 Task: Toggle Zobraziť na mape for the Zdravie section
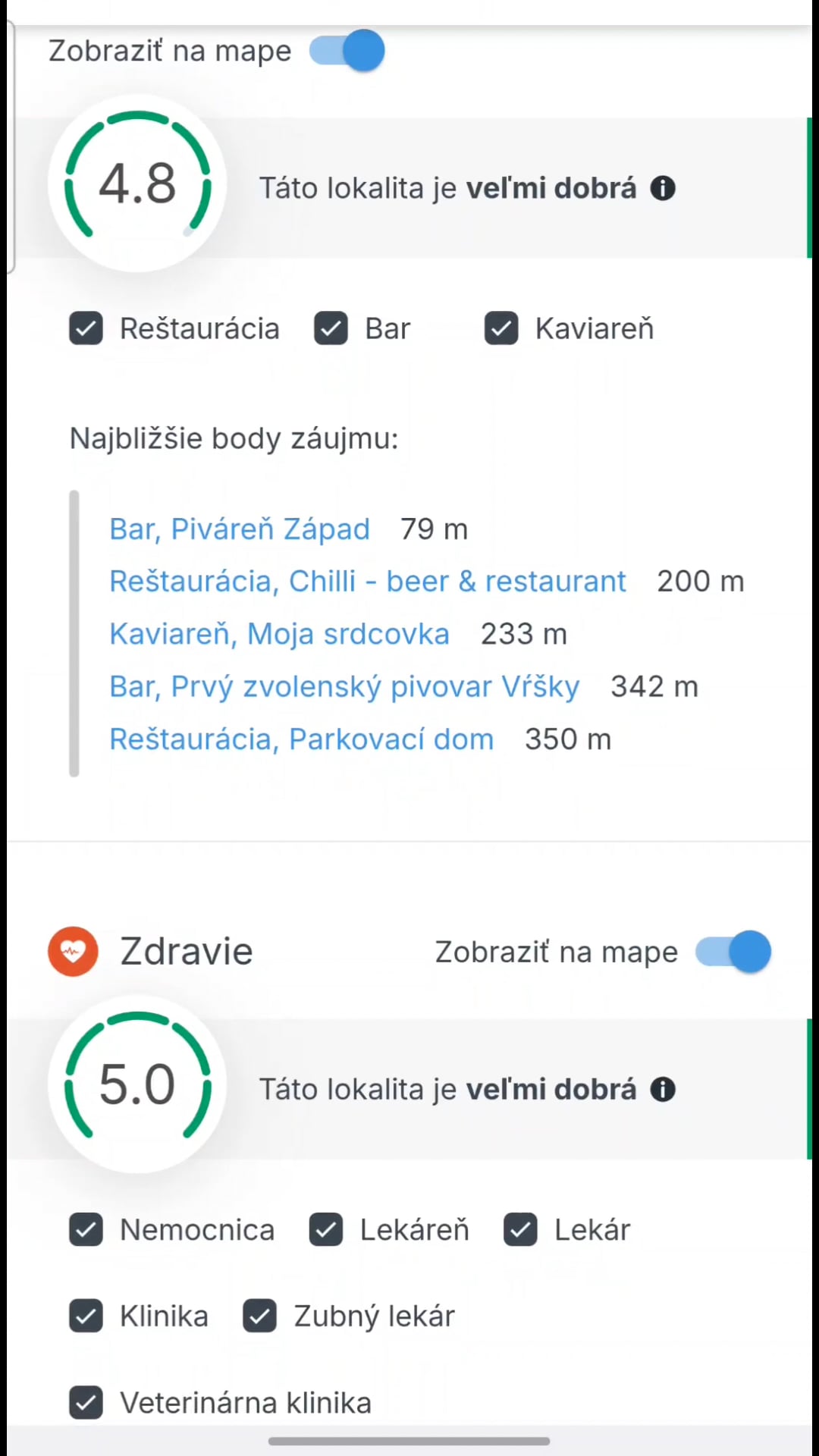pos(733,952)
